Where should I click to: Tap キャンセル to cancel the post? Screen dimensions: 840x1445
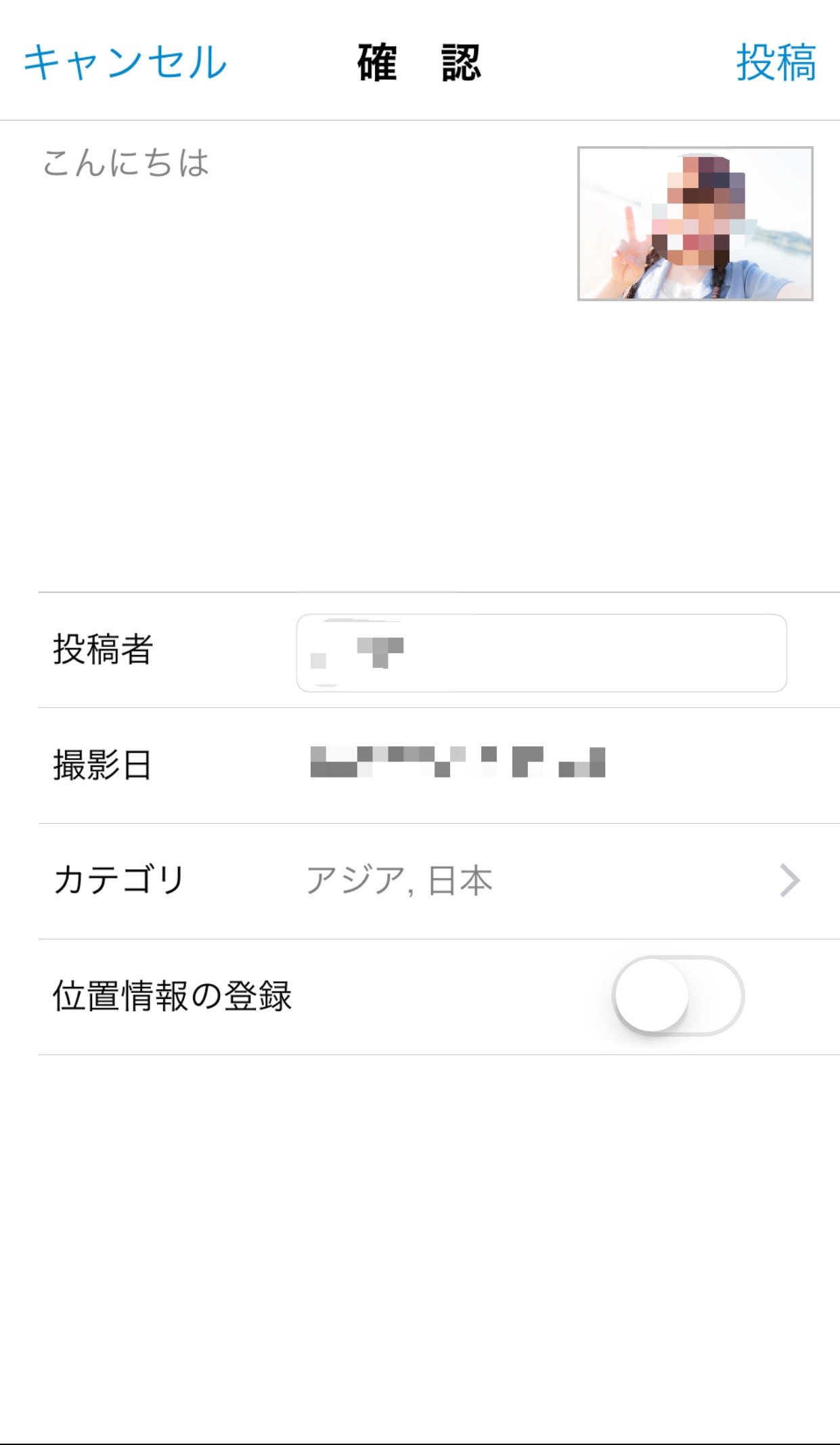pyautogui.click(x=125, y=62)
